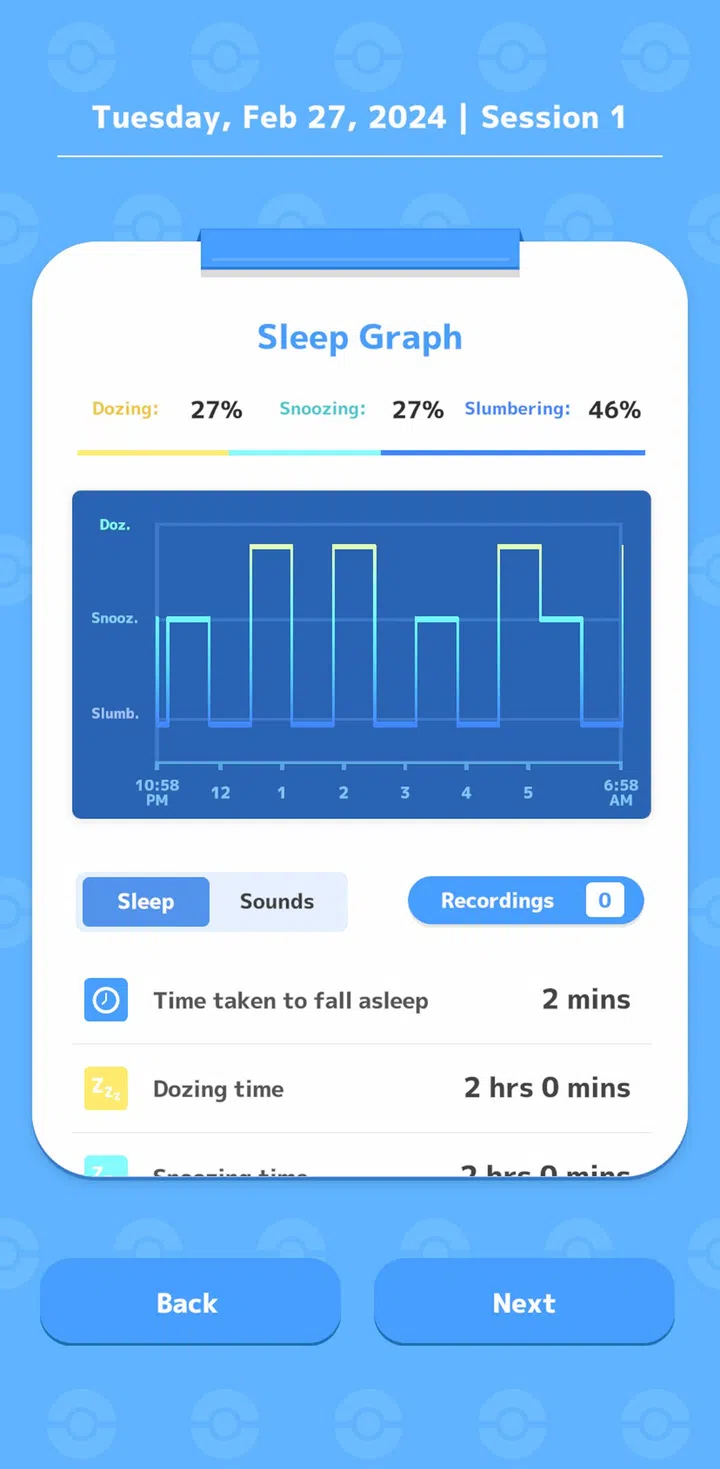Continue with the Next button
Viewport: 720px width, 1469px height.
[x=524, y=1302]
